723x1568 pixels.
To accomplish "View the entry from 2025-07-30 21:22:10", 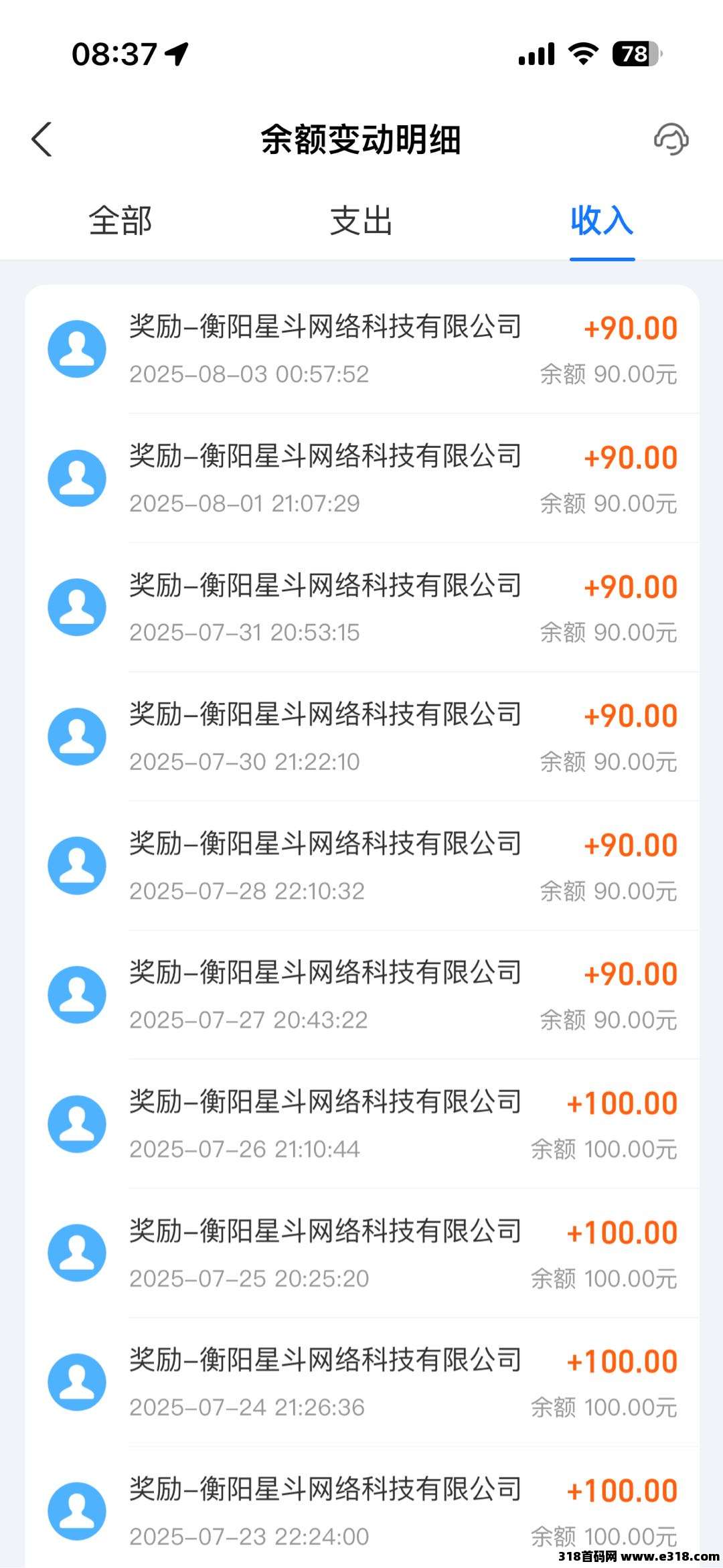I will 362,736.
